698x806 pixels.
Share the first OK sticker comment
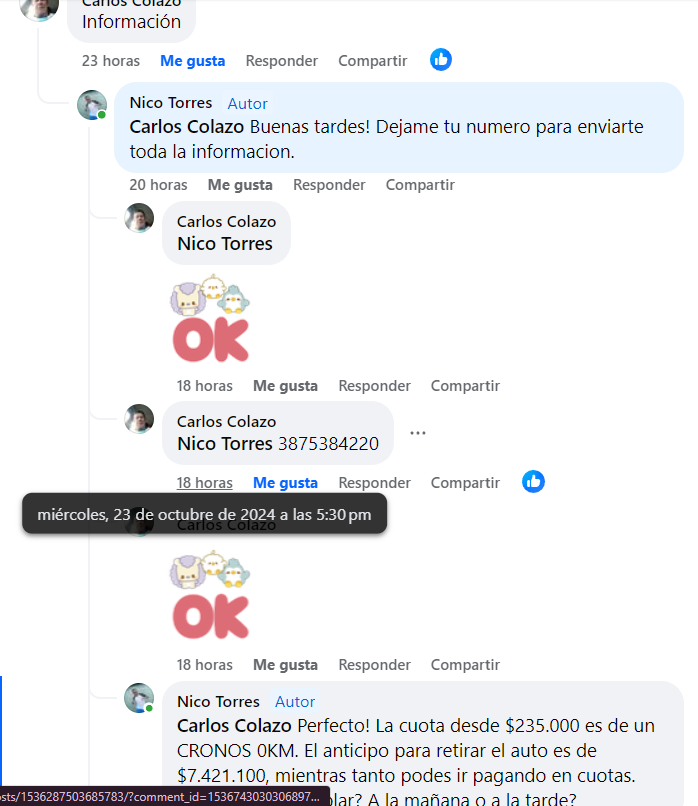[465, 386]
